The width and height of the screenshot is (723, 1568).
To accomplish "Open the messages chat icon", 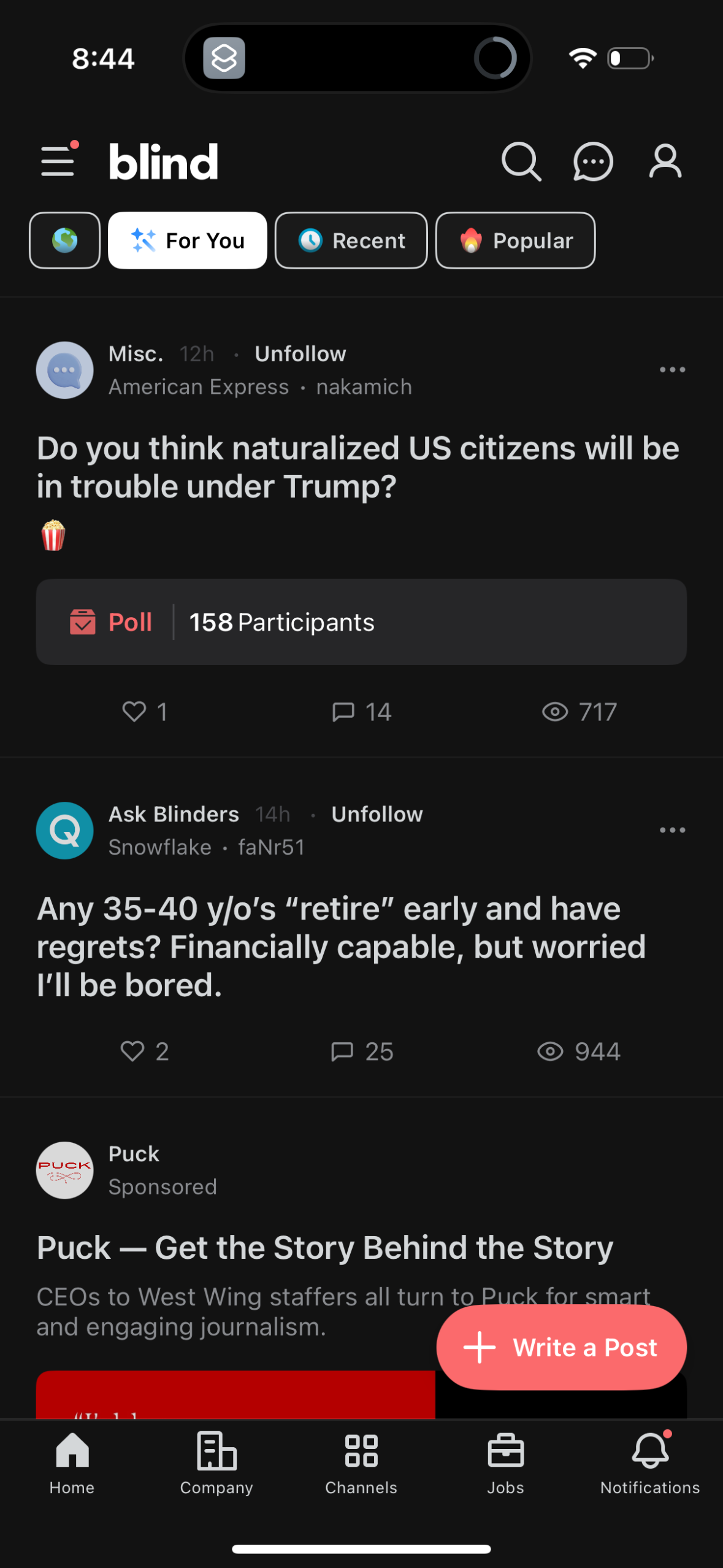I will [592, 161].
